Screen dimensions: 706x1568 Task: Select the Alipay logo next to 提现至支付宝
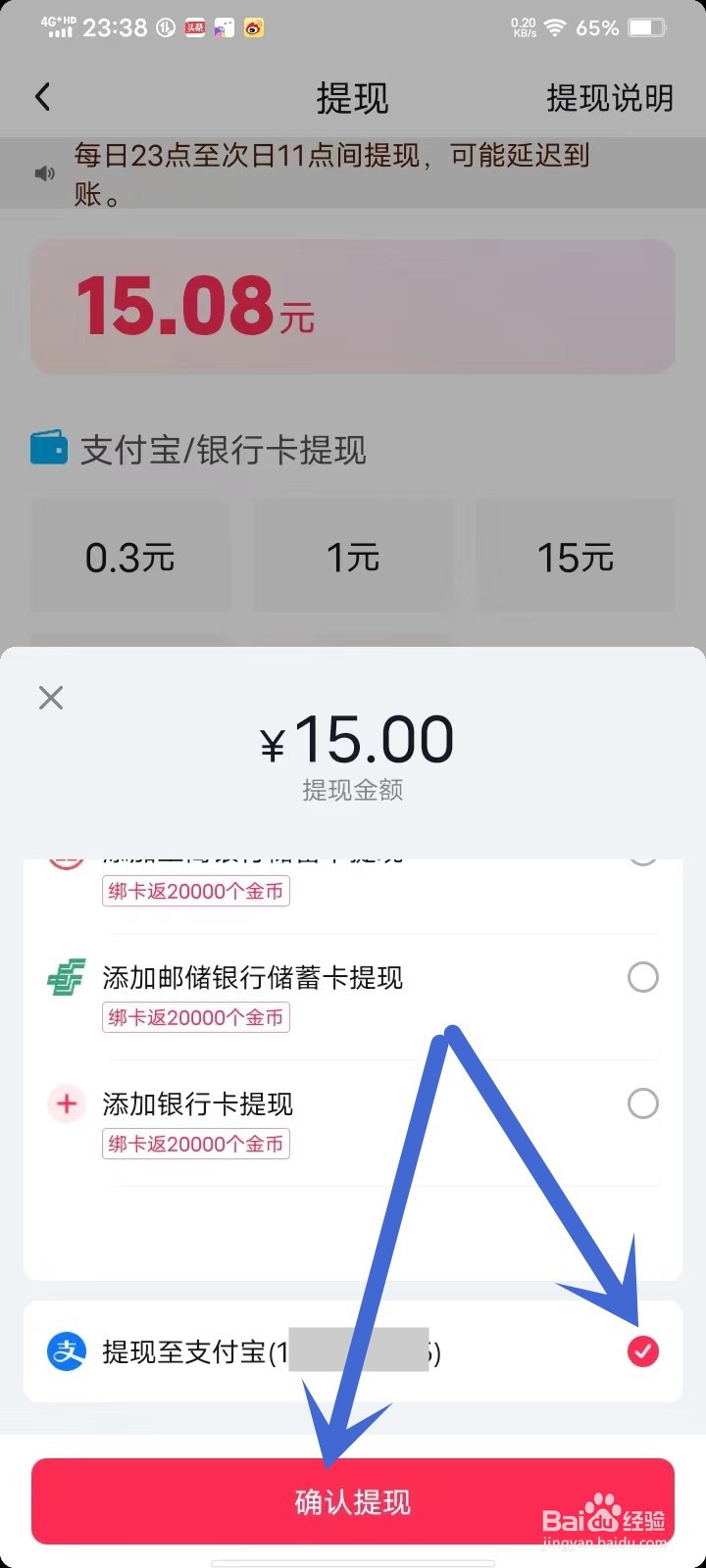click(x=65, y=1351)
